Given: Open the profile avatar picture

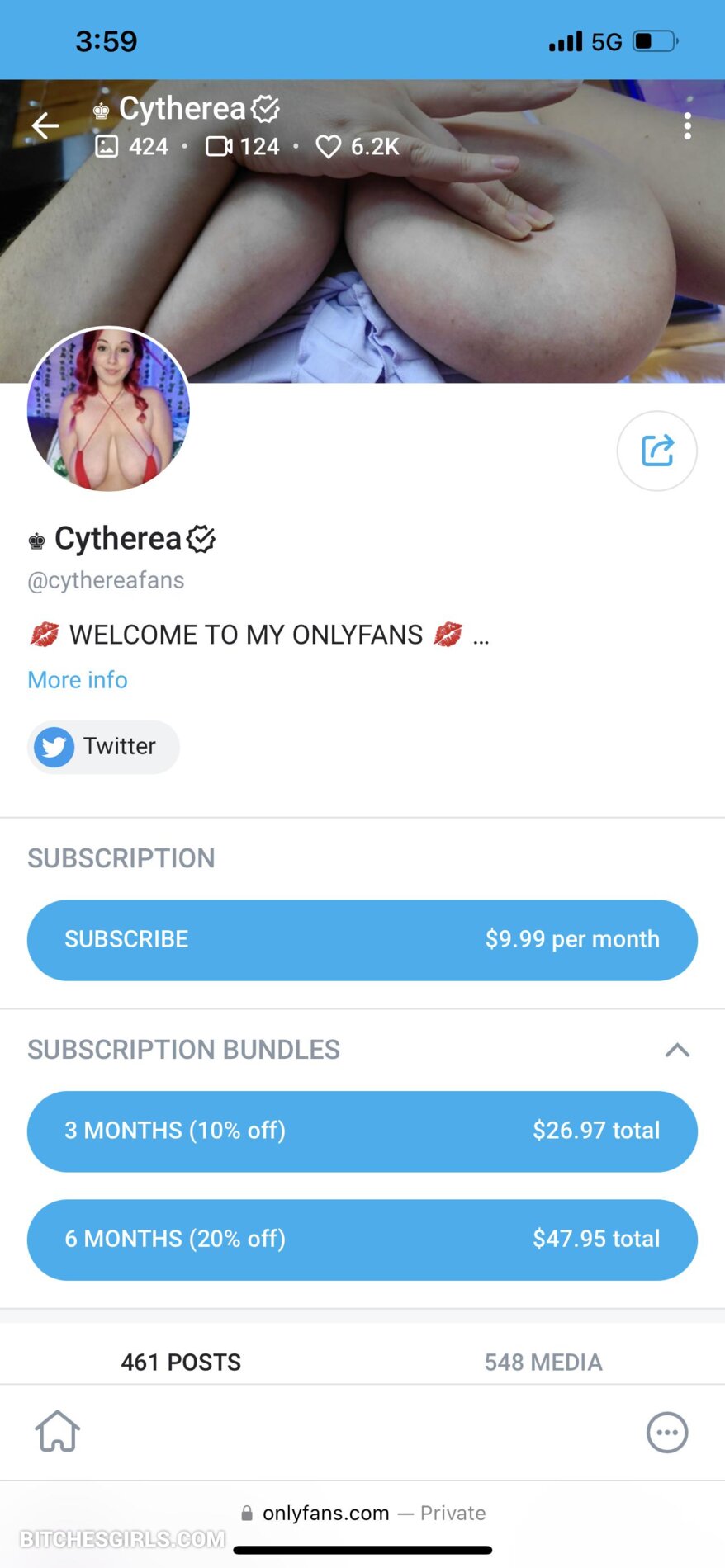Looking at the screenshot, I should [x=108, y=410].
